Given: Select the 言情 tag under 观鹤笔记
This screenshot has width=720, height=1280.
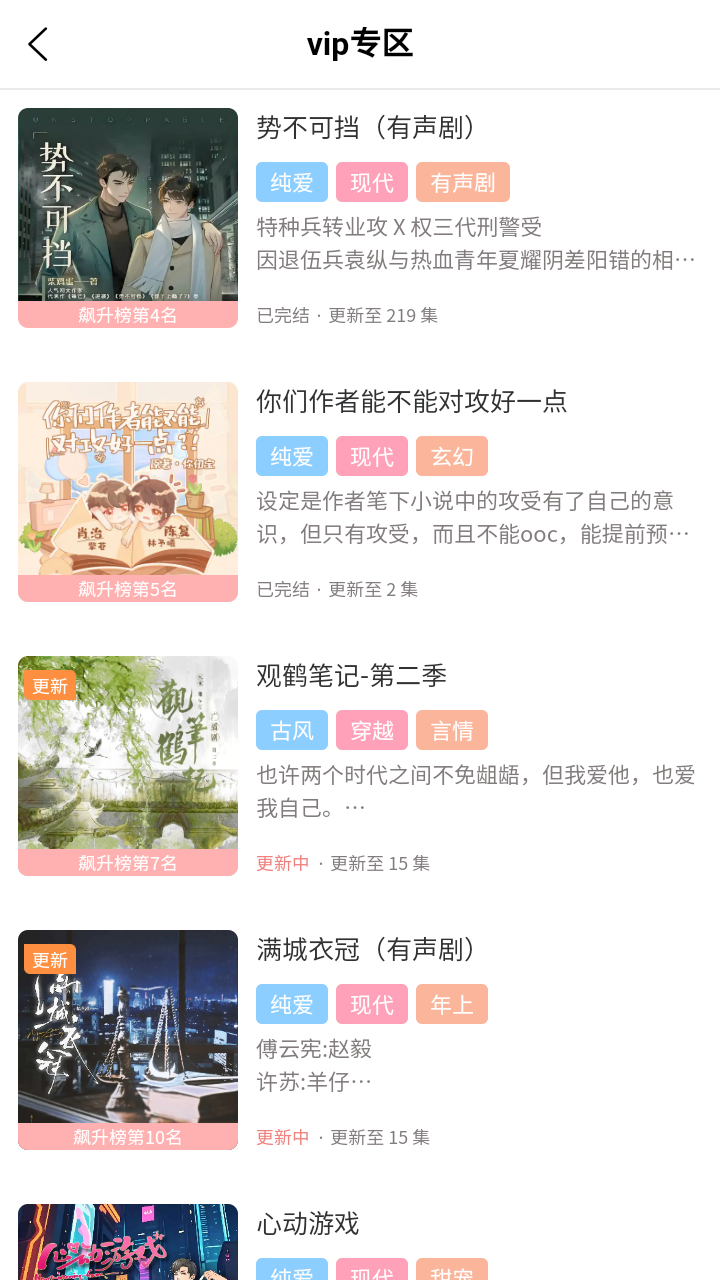Looking at the screenshot, I should 451,730.
